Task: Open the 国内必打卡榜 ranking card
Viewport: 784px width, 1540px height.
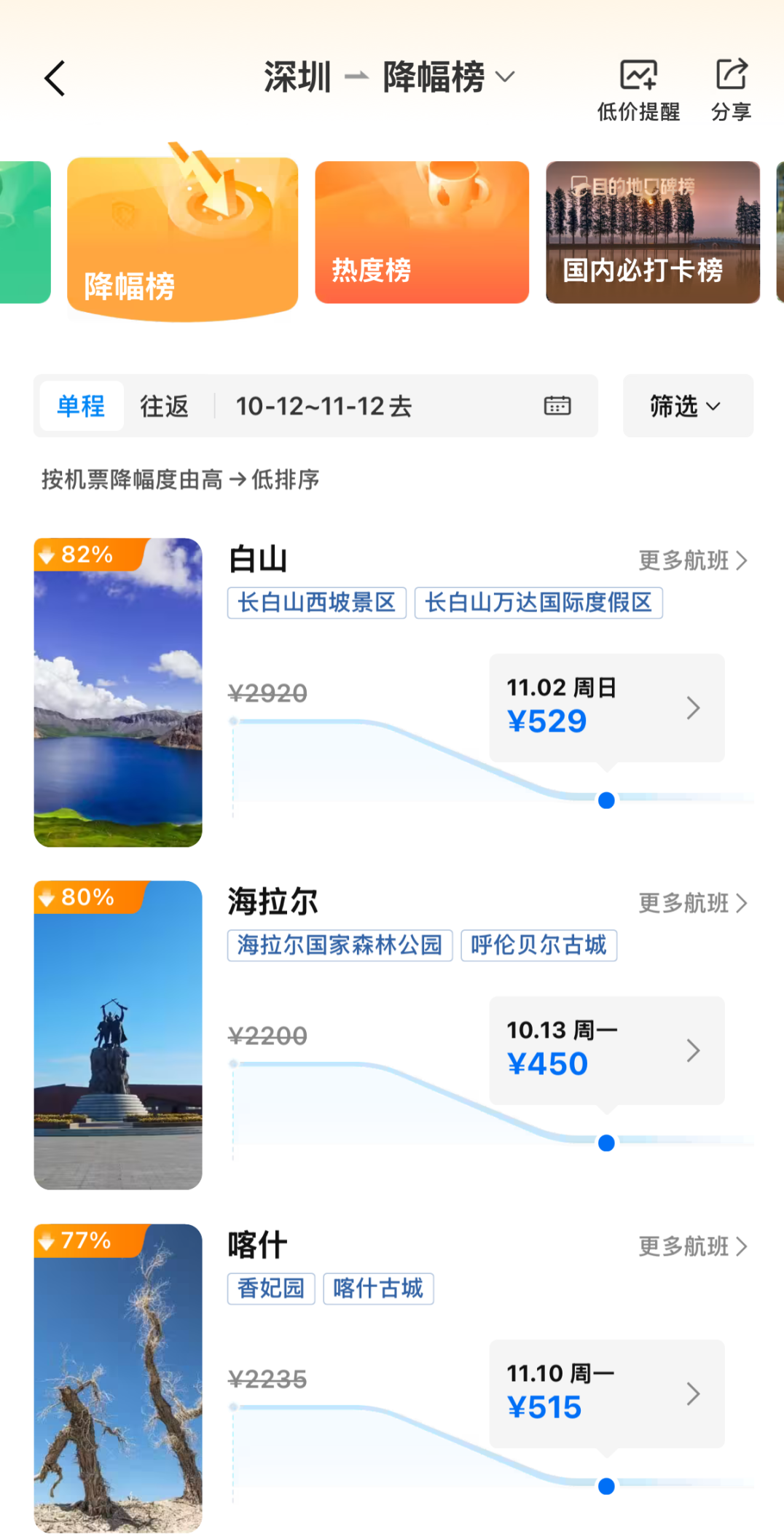Action: tap(652, 232)
